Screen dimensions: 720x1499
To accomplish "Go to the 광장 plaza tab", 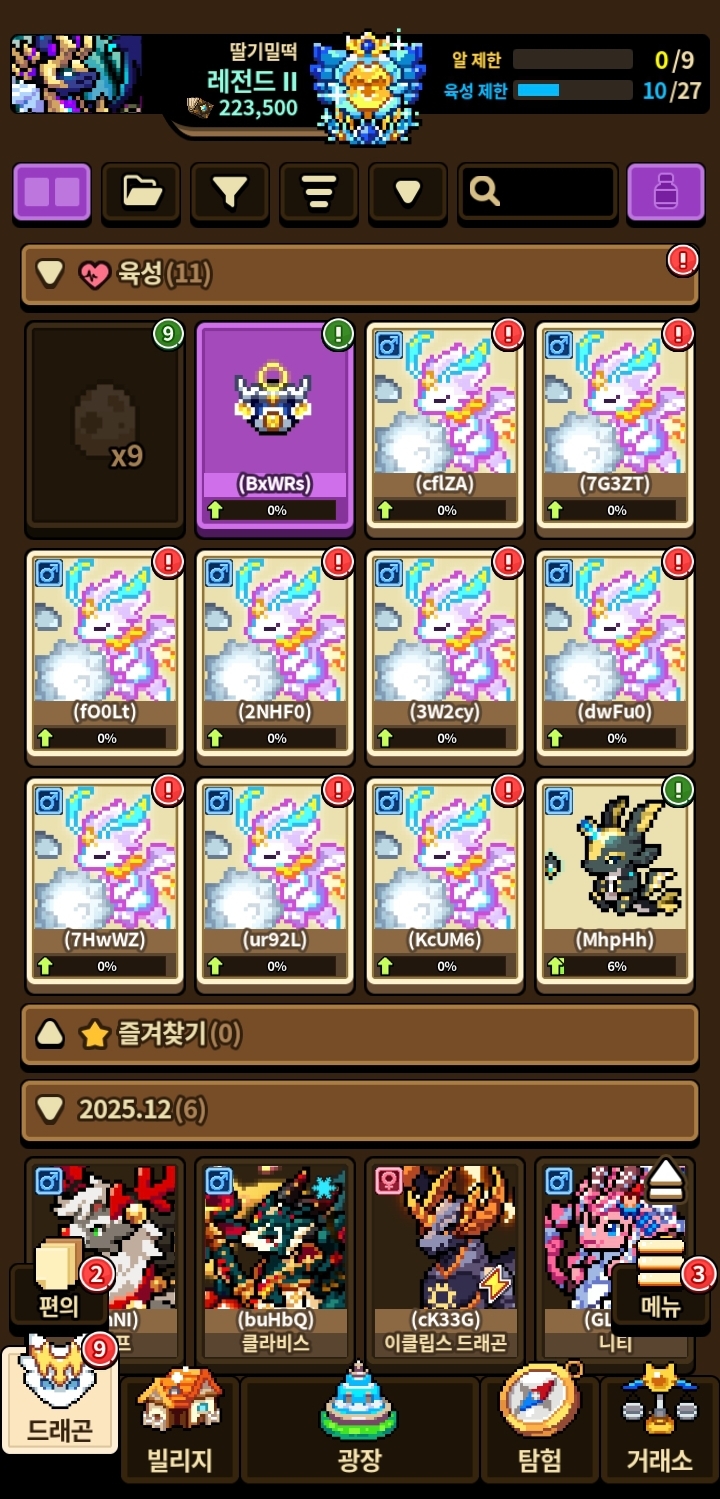I will 359,1430.
